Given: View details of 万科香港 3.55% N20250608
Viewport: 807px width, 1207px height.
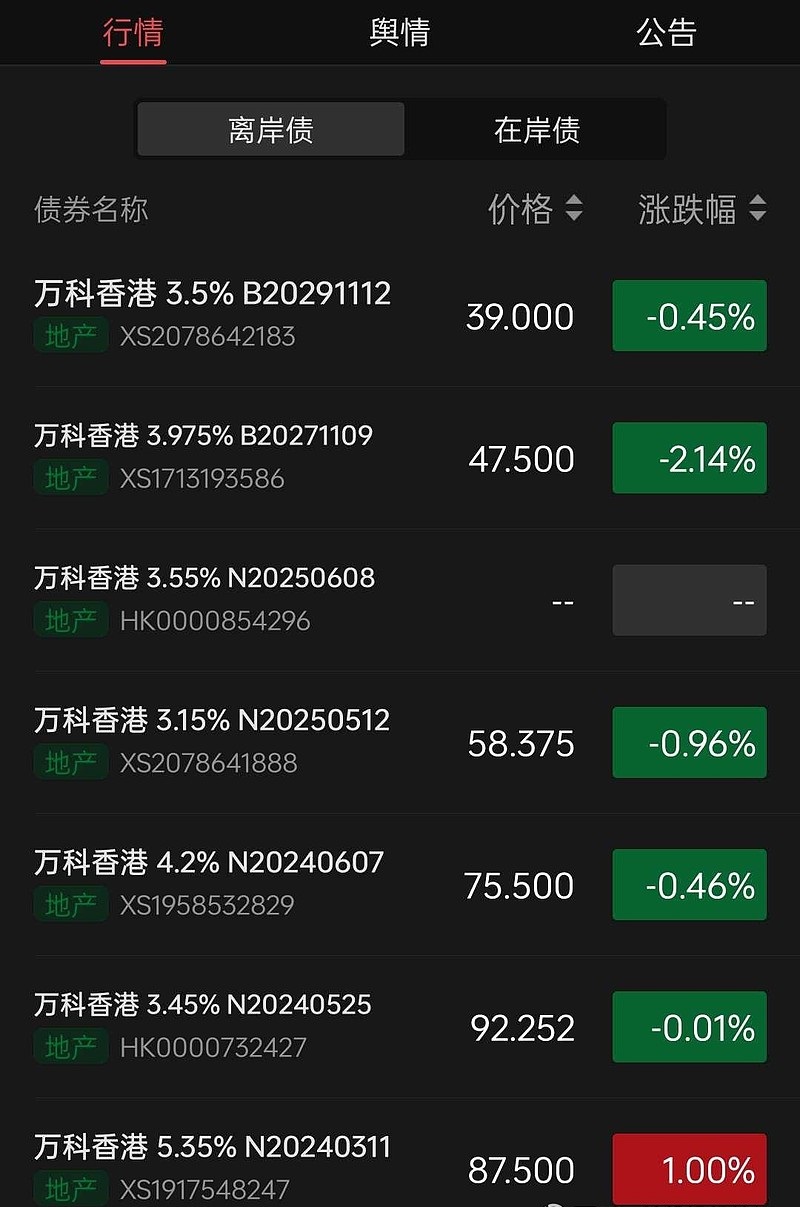Looking at the screenshot, I should (204, 578).
